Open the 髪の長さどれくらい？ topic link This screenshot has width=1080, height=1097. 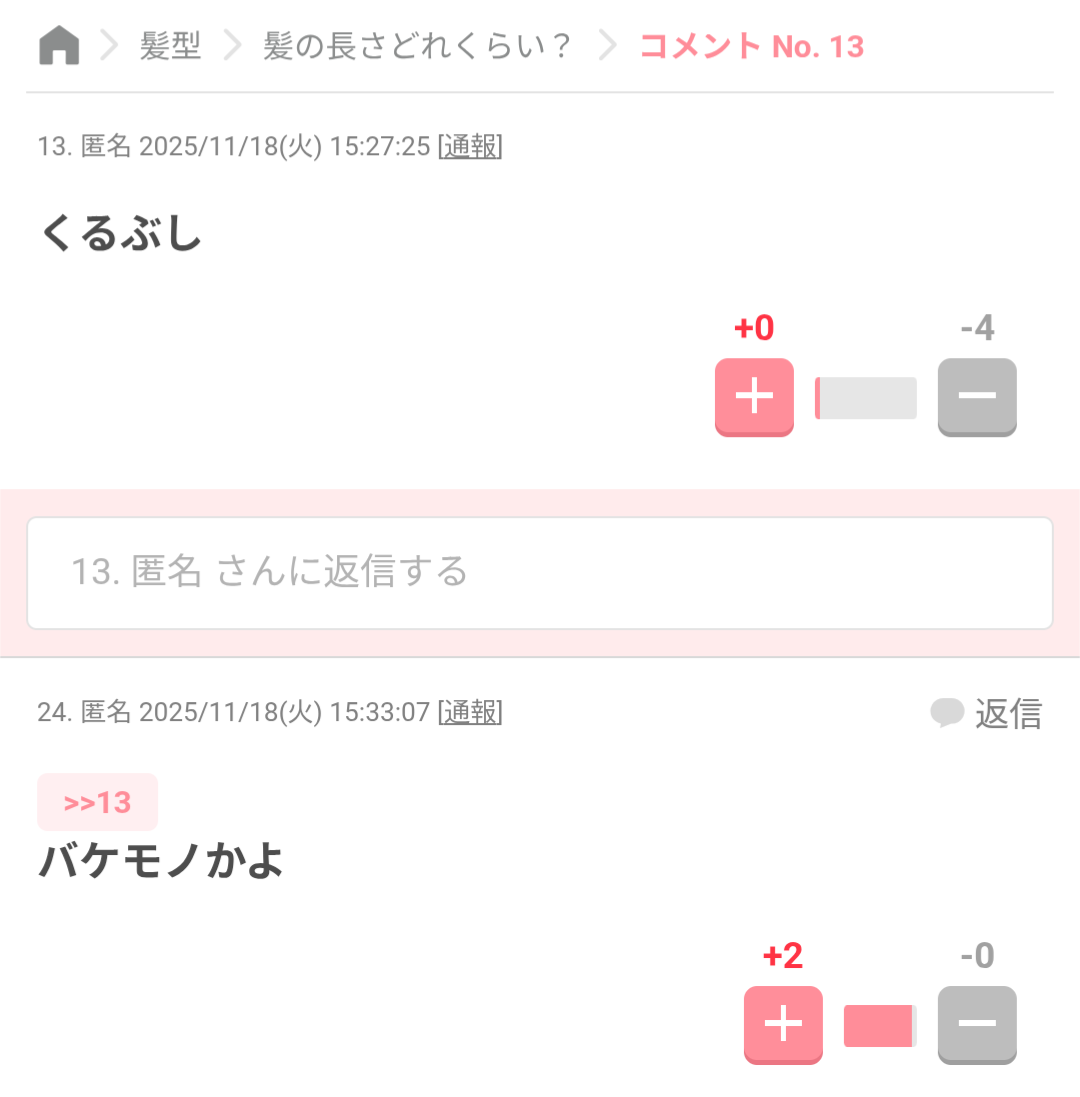[416, 45]
